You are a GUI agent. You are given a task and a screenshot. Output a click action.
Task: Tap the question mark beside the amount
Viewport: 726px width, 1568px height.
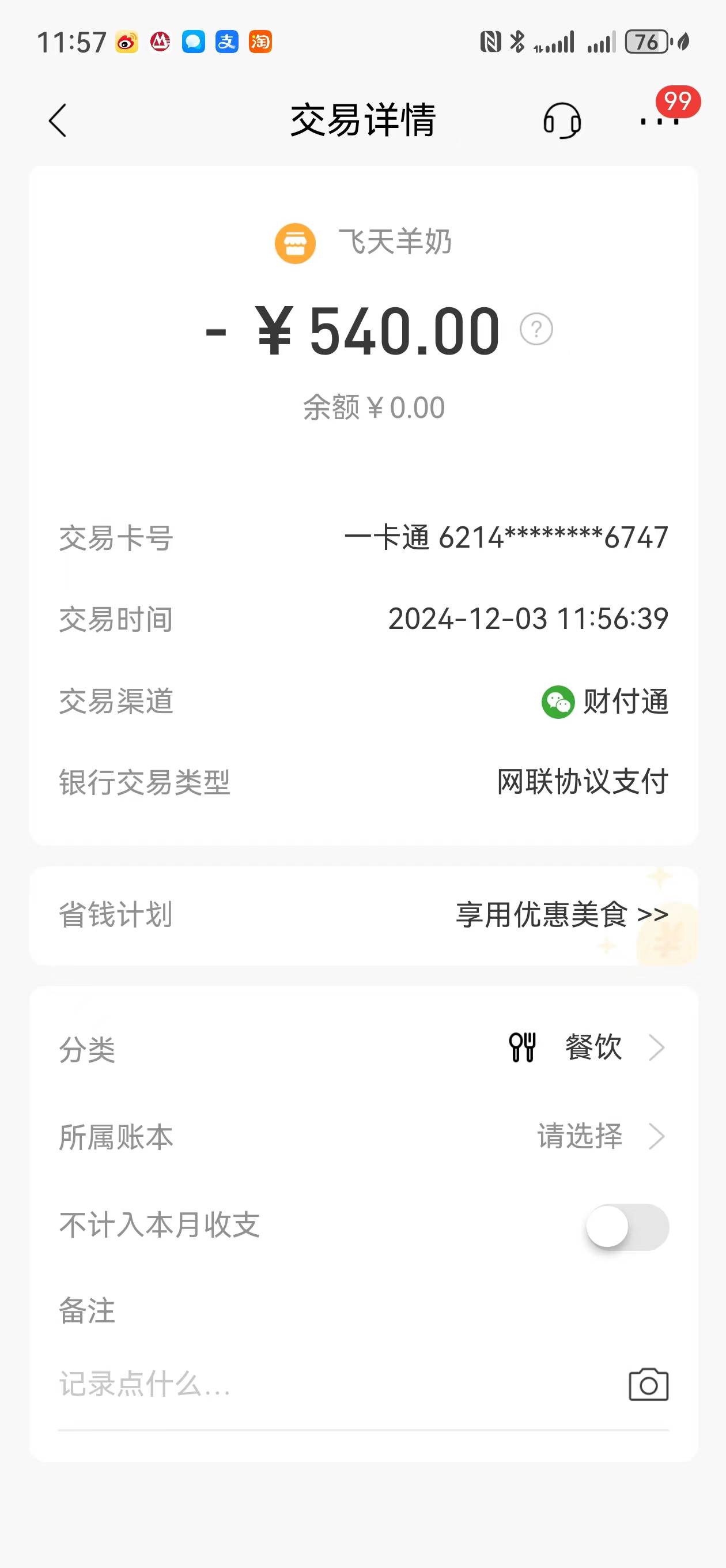tap(536, 329)
